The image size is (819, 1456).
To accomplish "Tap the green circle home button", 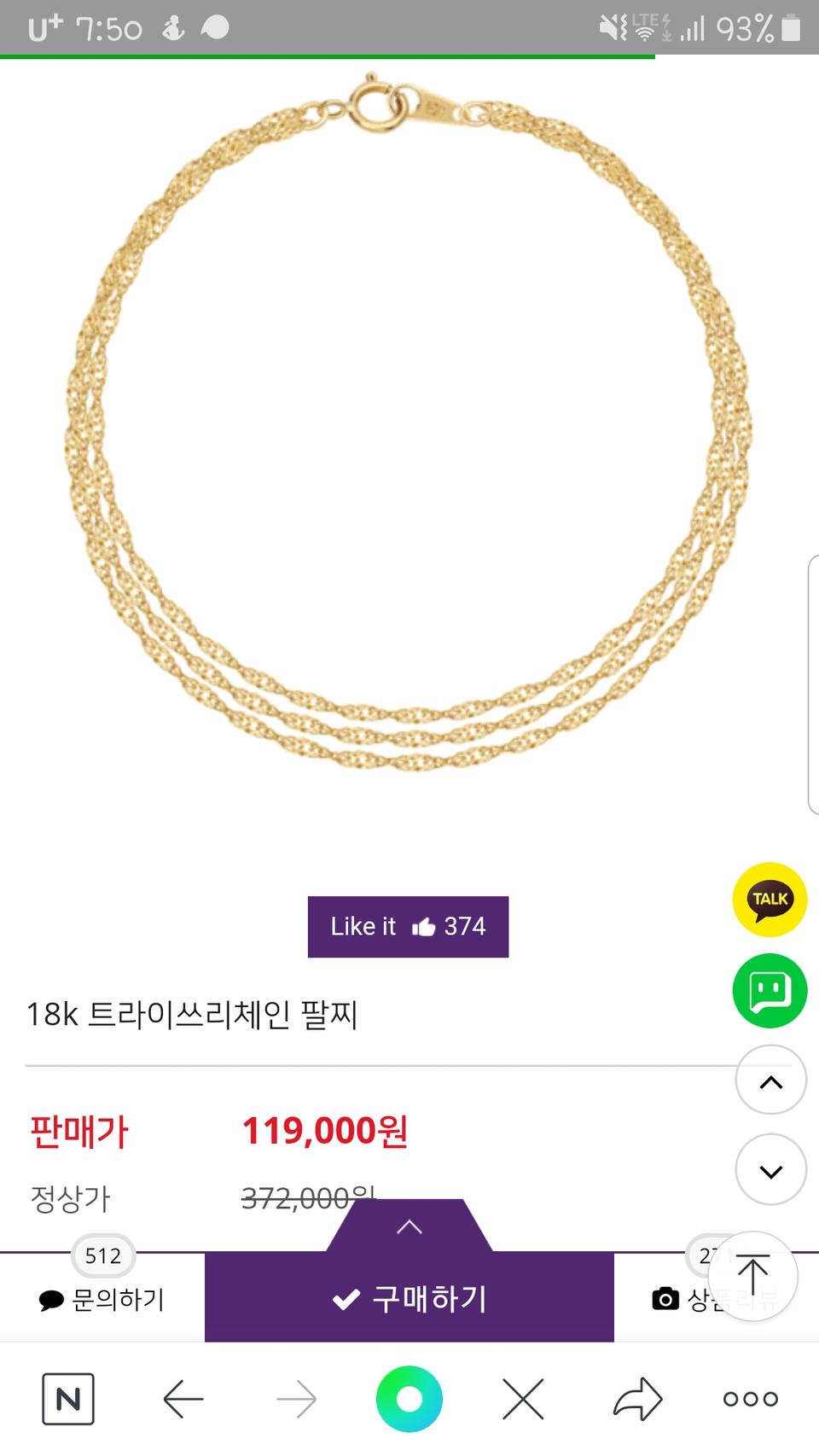I will point(409,1398).
